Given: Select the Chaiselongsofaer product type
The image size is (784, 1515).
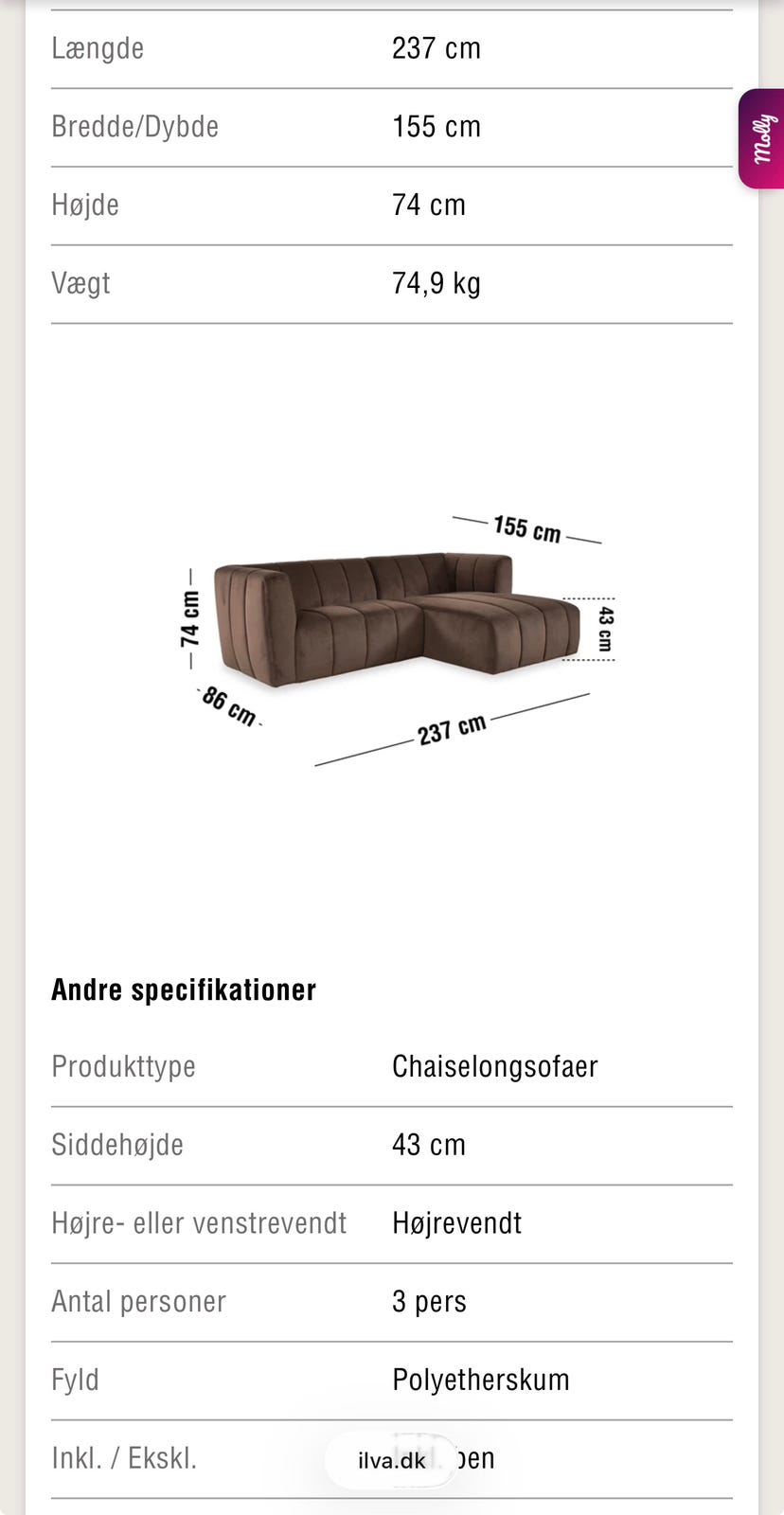Looking at the screenshot, I should pyautogui.click(x=495, y=1066).
